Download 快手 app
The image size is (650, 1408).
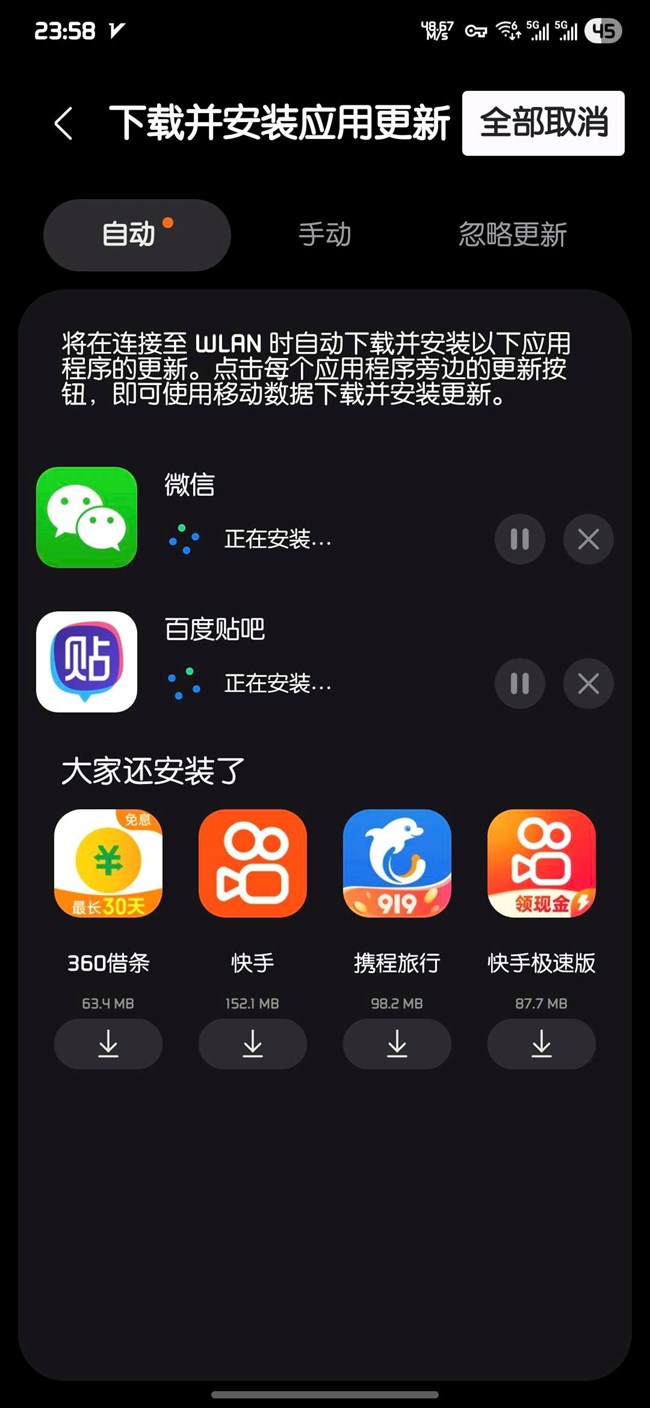coord(252,1044)
